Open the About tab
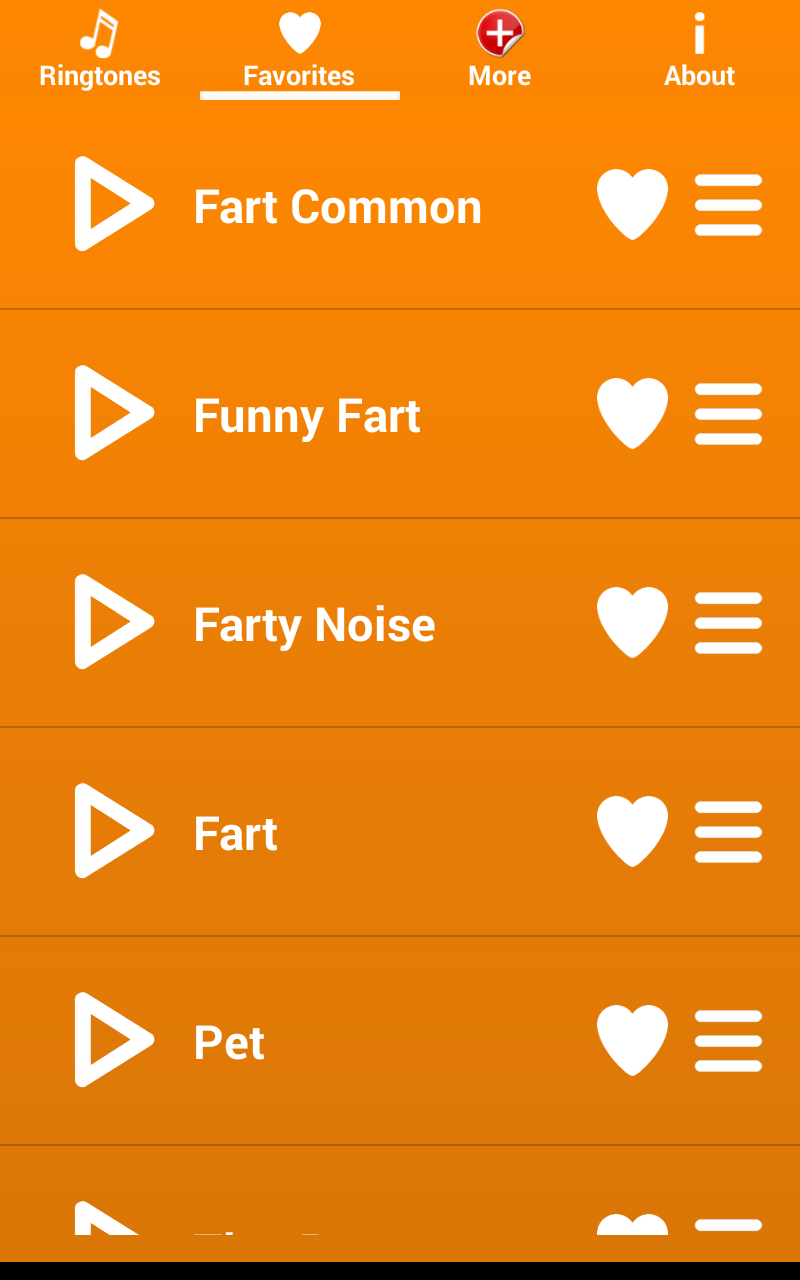 (699, 50)
